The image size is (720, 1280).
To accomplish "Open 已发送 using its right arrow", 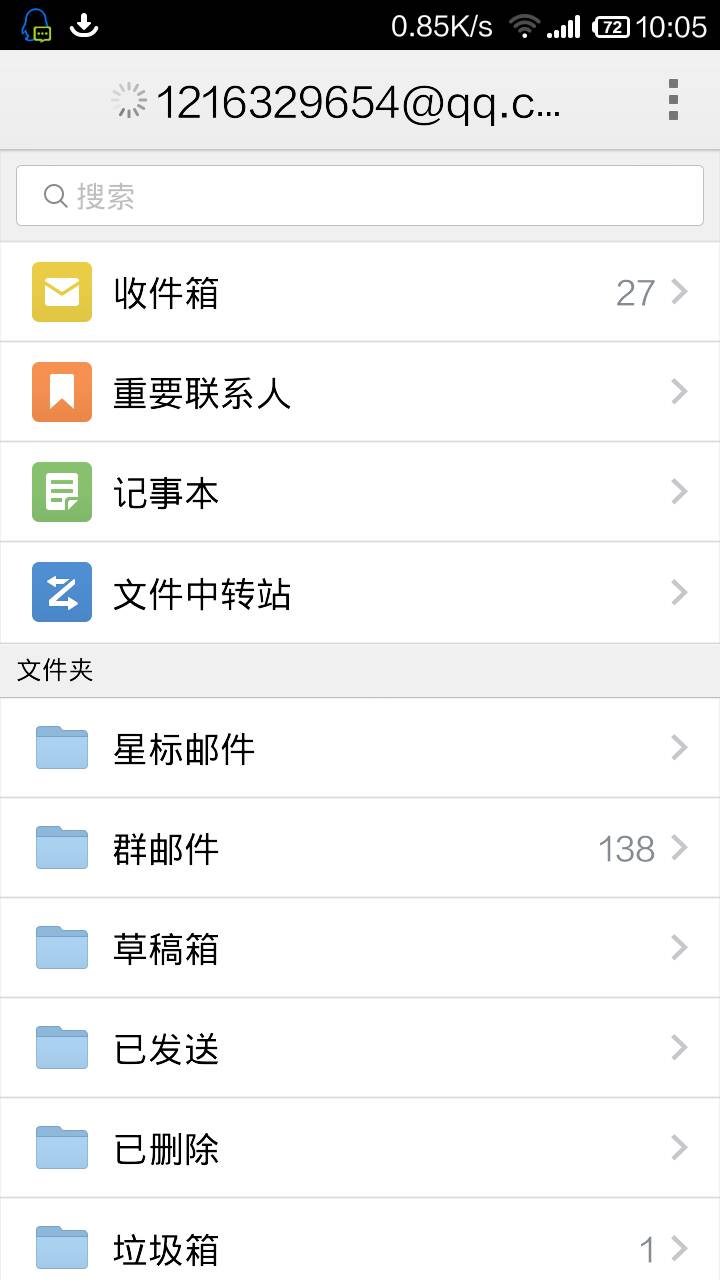I will (679, 1047).
